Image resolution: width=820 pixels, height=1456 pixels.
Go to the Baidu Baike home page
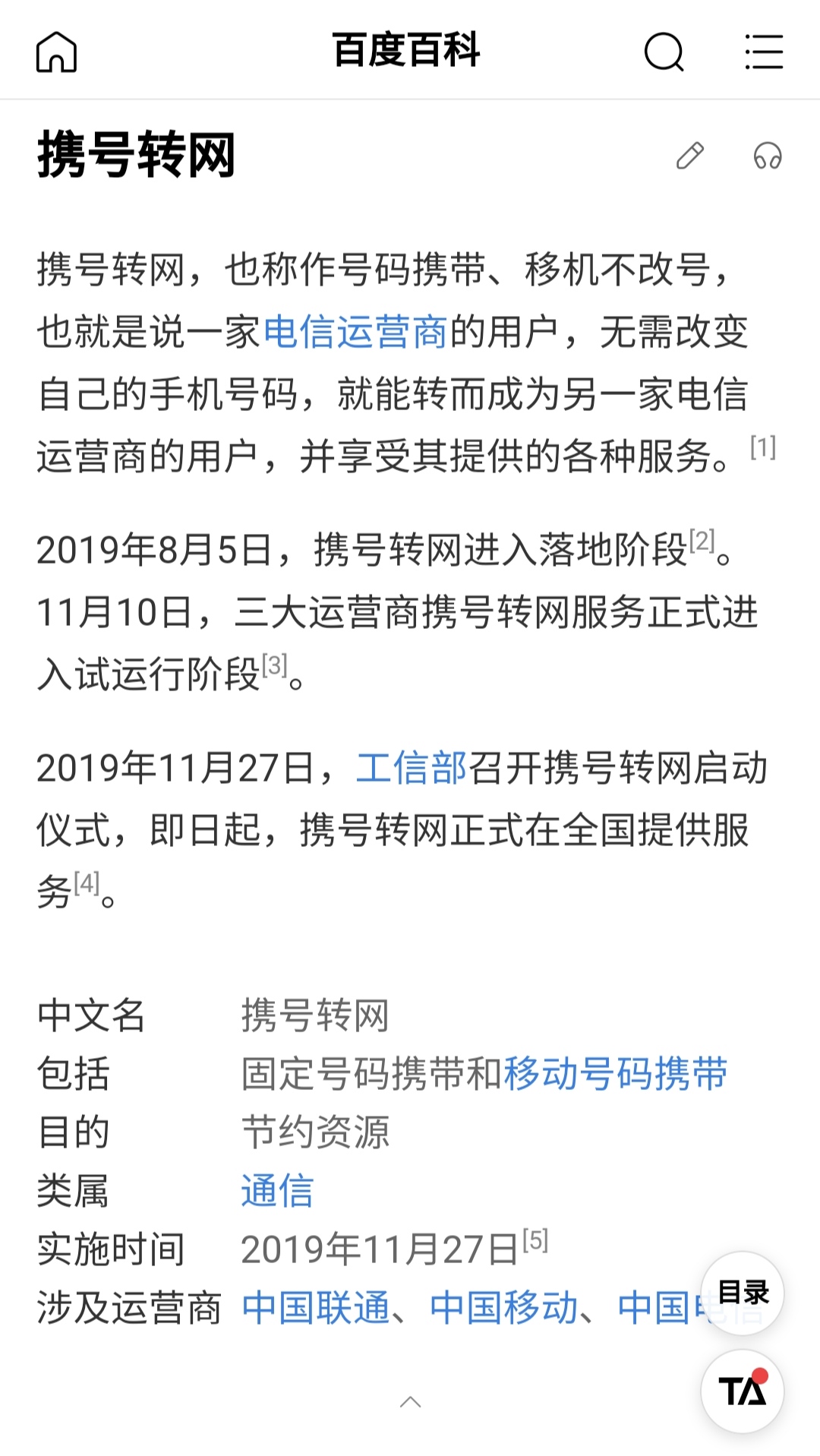pyautogui.click(x=57, y=52)
